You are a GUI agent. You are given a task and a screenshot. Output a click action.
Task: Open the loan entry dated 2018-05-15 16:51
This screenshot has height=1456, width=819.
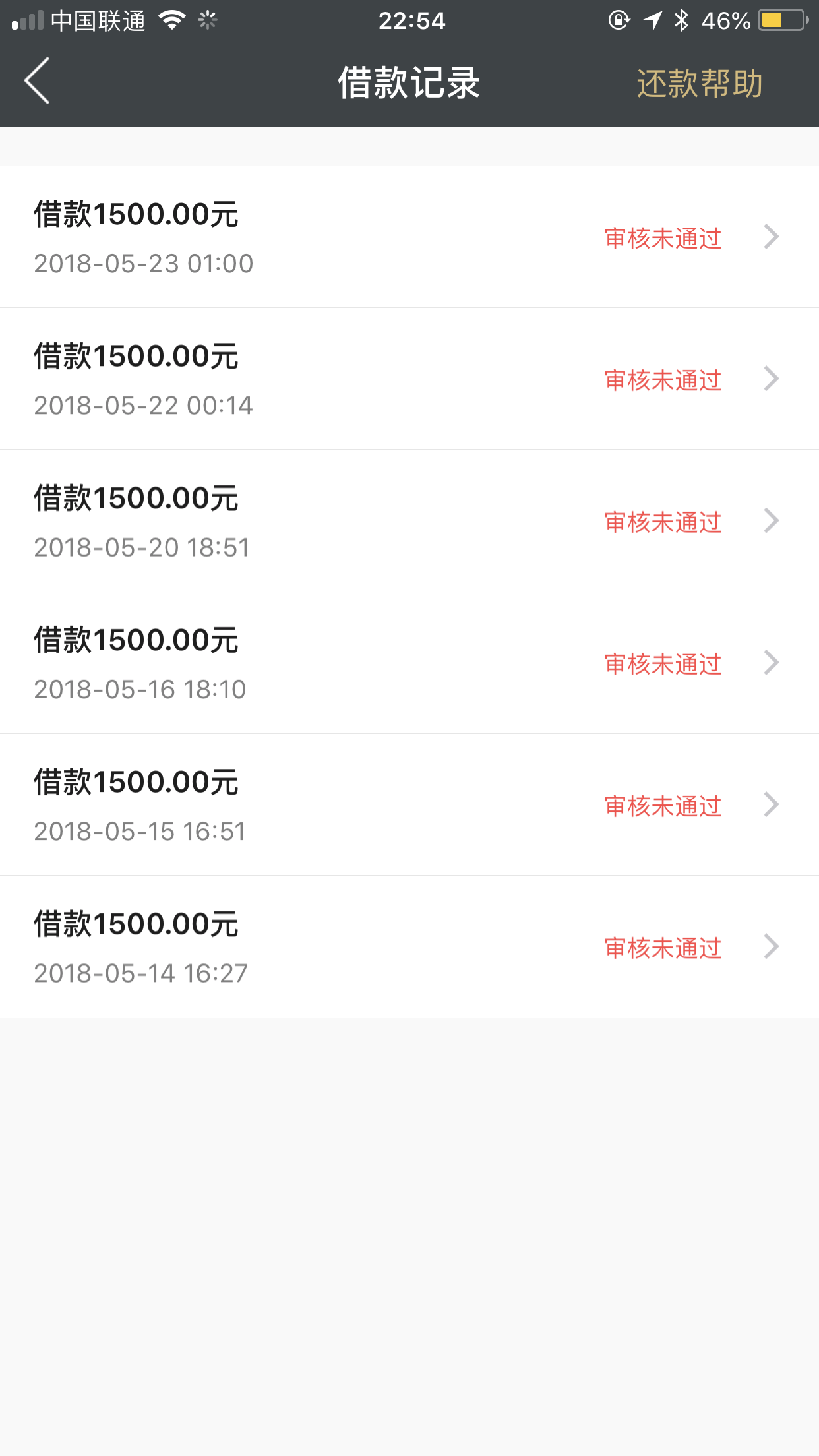[x=409, y=804]
